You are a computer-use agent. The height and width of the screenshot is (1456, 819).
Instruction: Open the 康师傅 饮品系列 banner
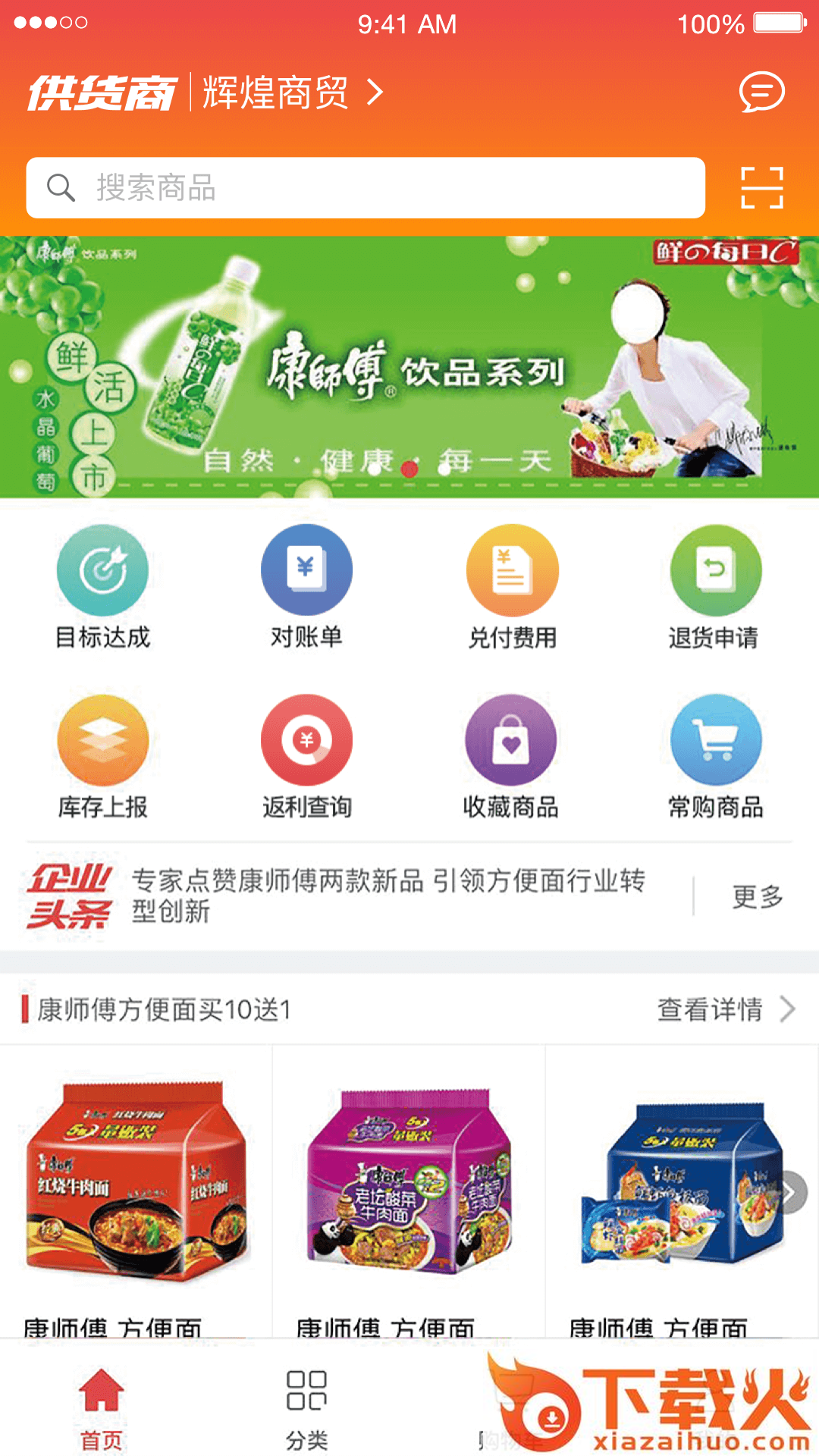pyautogui.click(x=409, y=367)
